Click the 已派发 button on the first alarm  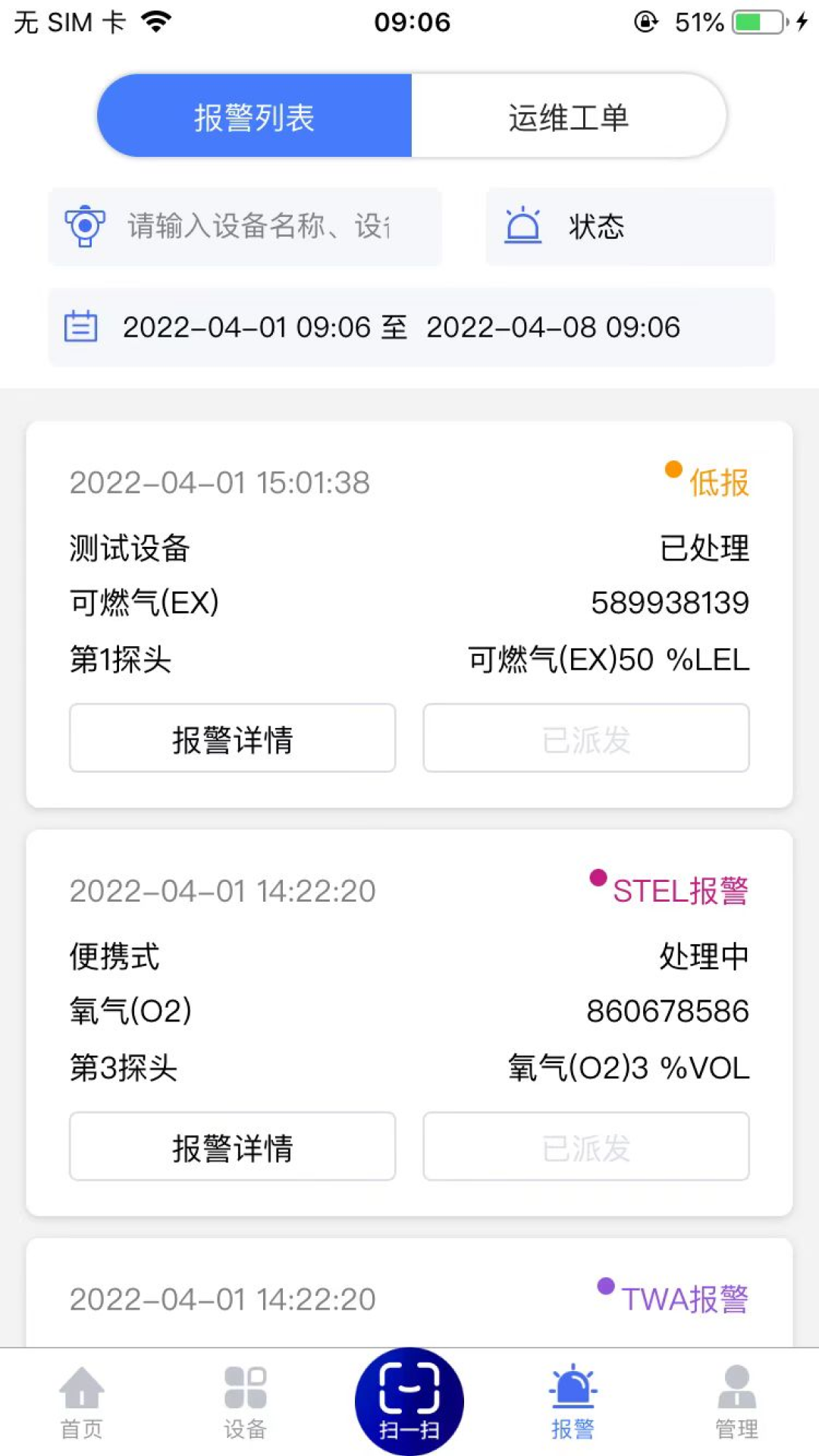[585, 737]
